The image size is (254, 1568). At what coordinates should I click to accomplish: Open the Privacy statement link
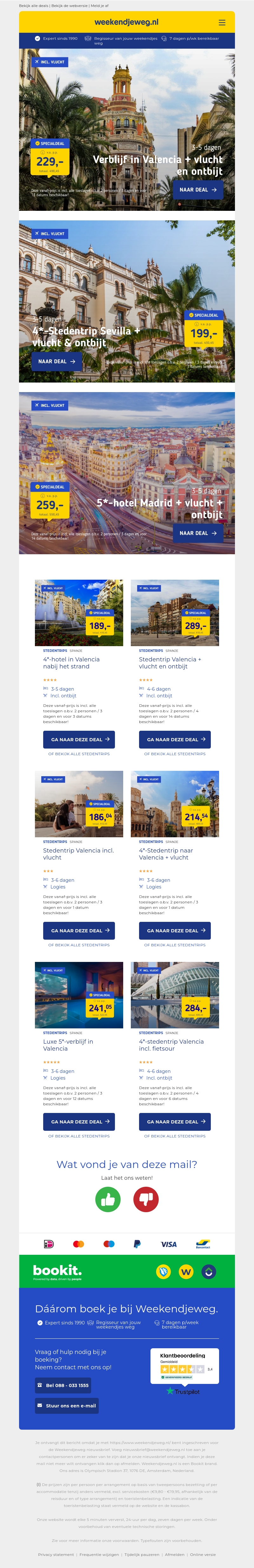[56, 1554]
